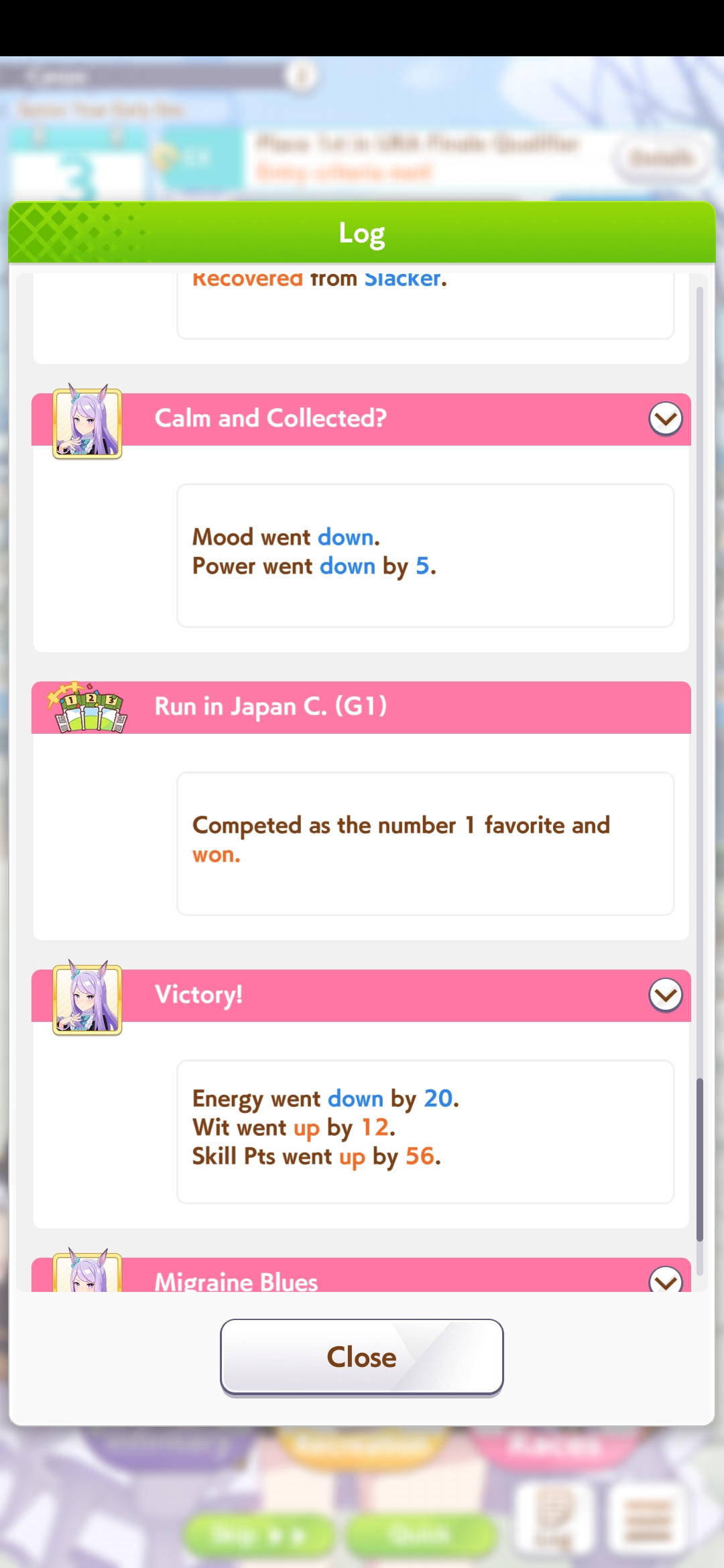This screenshot has width=724, height=1568.
Task: Close the Log dialog
Action: (x=361, y=1357)
